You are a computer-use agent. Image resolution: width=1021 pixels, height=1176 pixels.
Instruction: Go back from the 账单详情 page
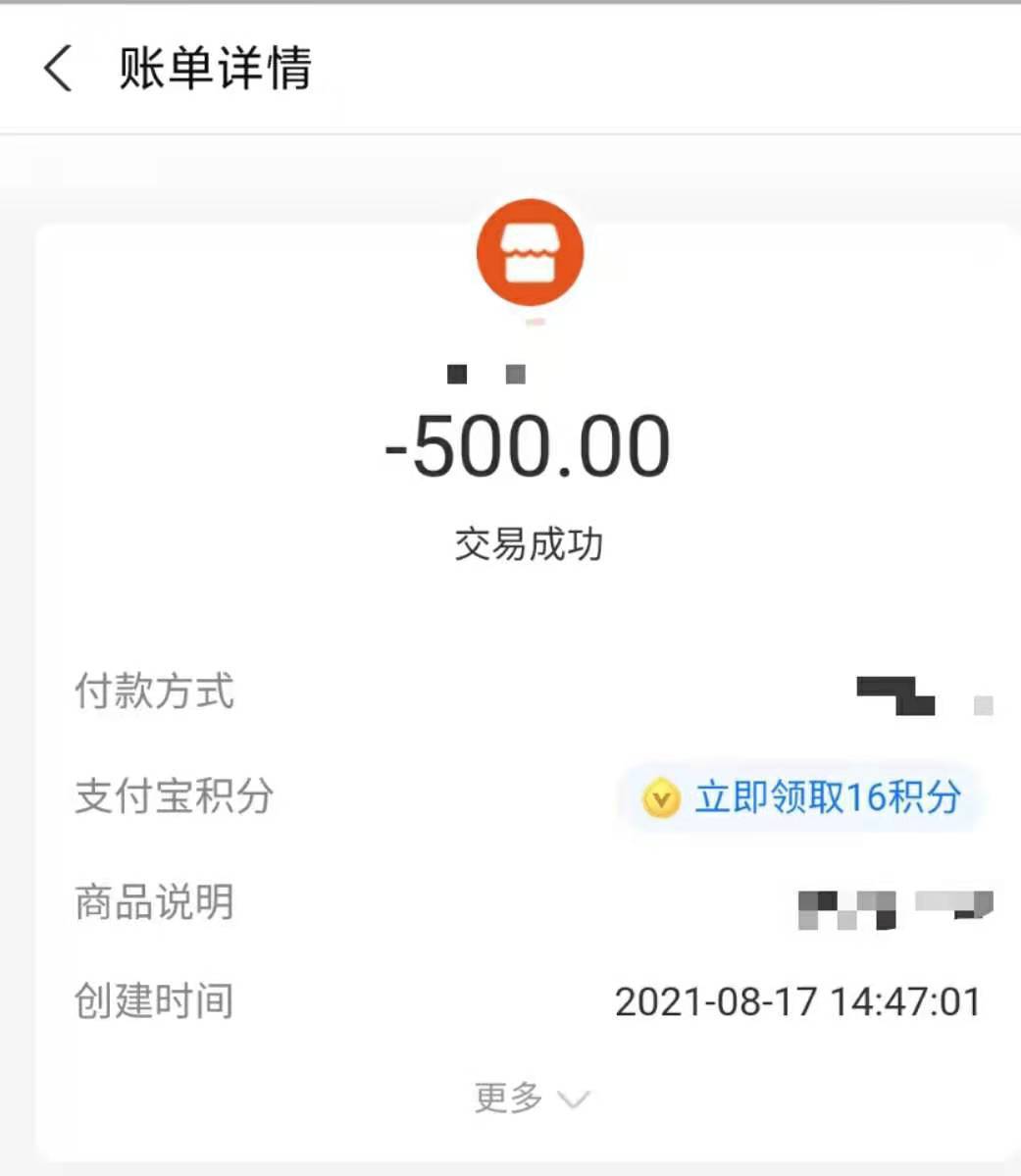click(58, 70)
